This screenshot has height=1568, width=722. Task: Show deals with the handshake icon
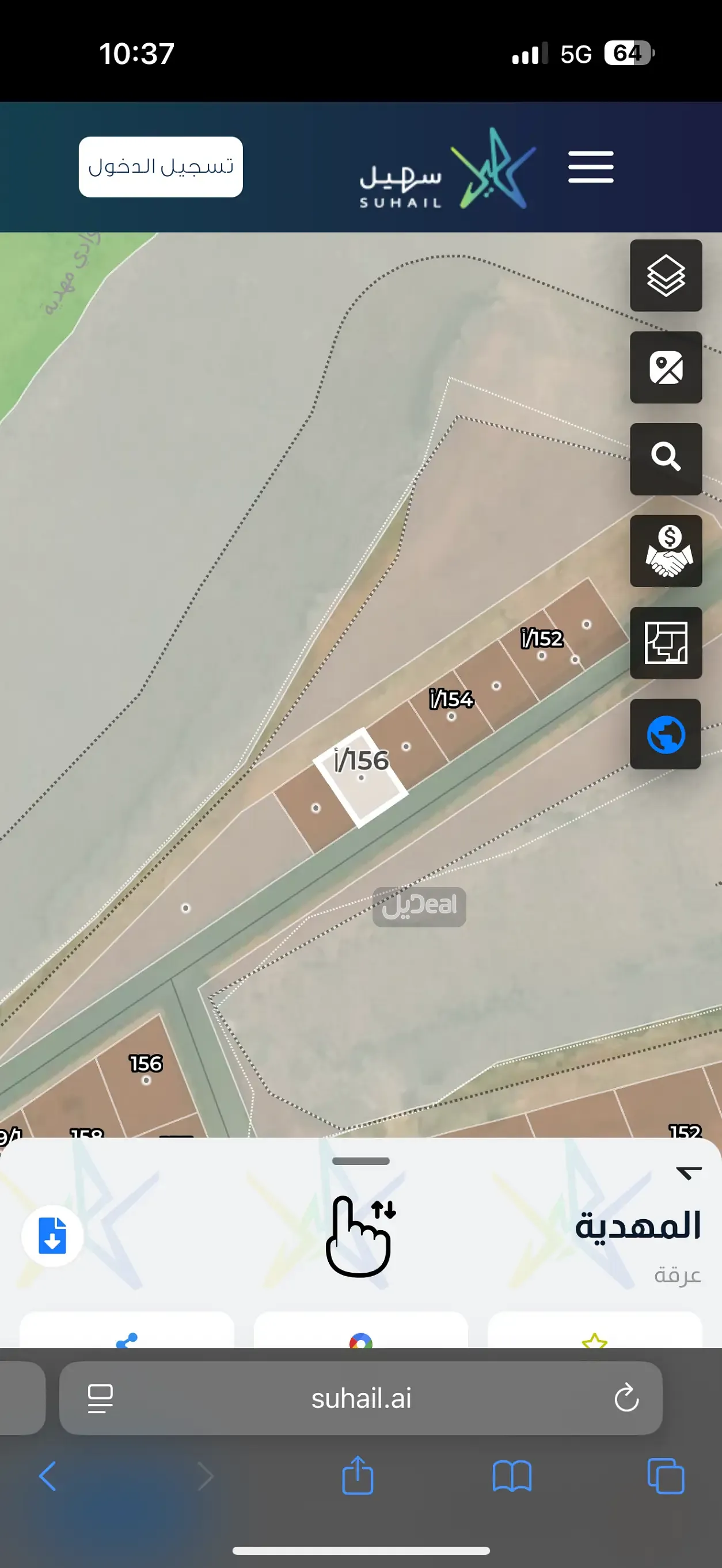click(666, 551)
